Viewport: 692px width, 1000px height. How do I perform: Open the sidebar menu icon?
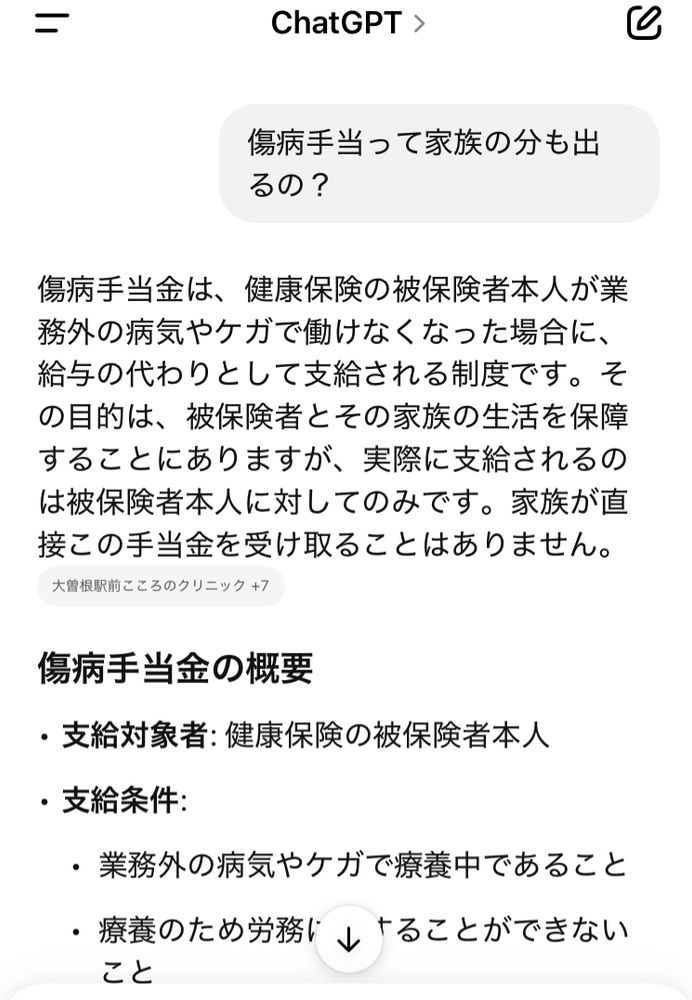(52, 24)
